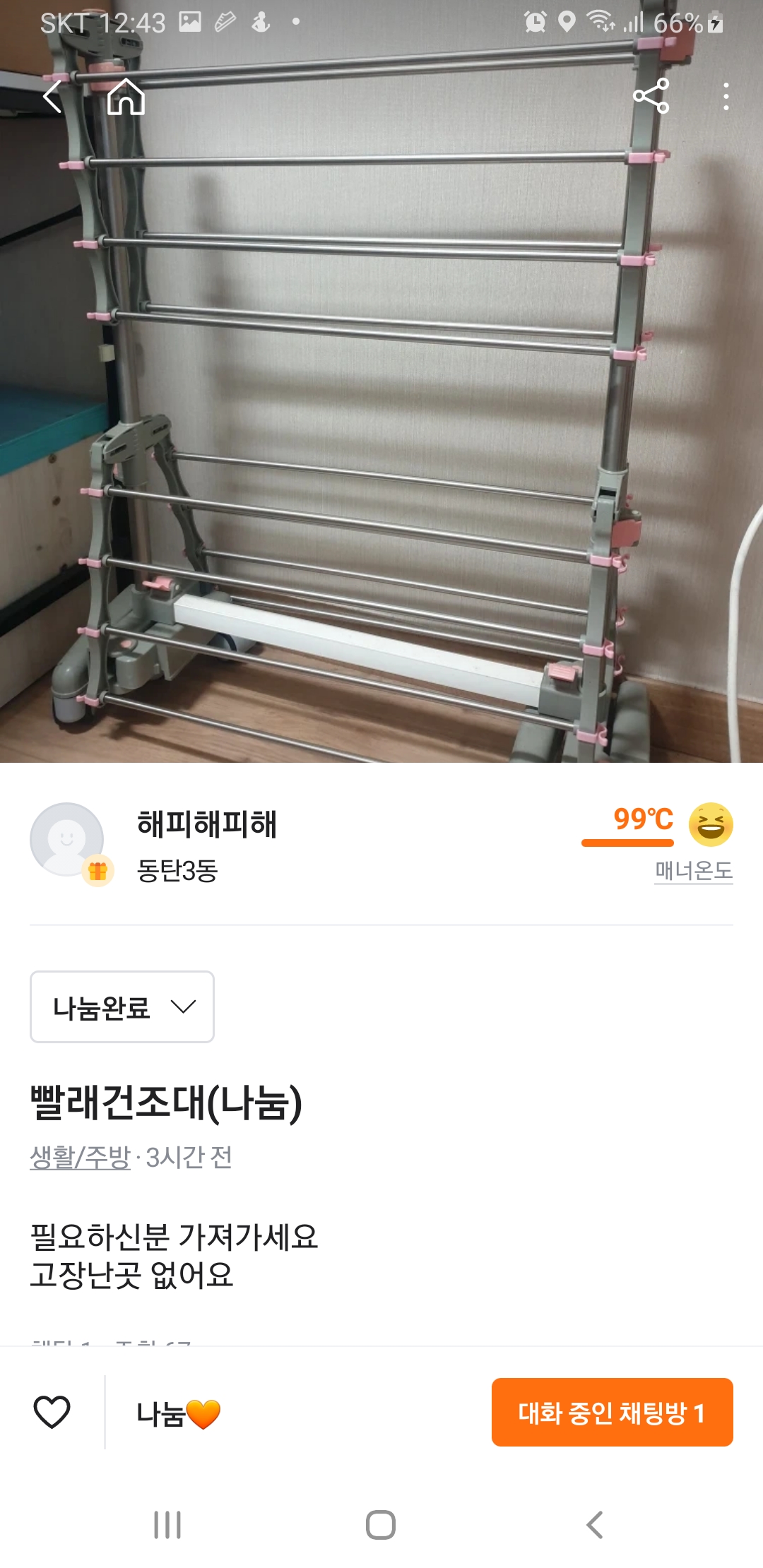763x1568 pixels.
Task: Open the 생활/주방 category link
Action: click(x=80, y=1157)
